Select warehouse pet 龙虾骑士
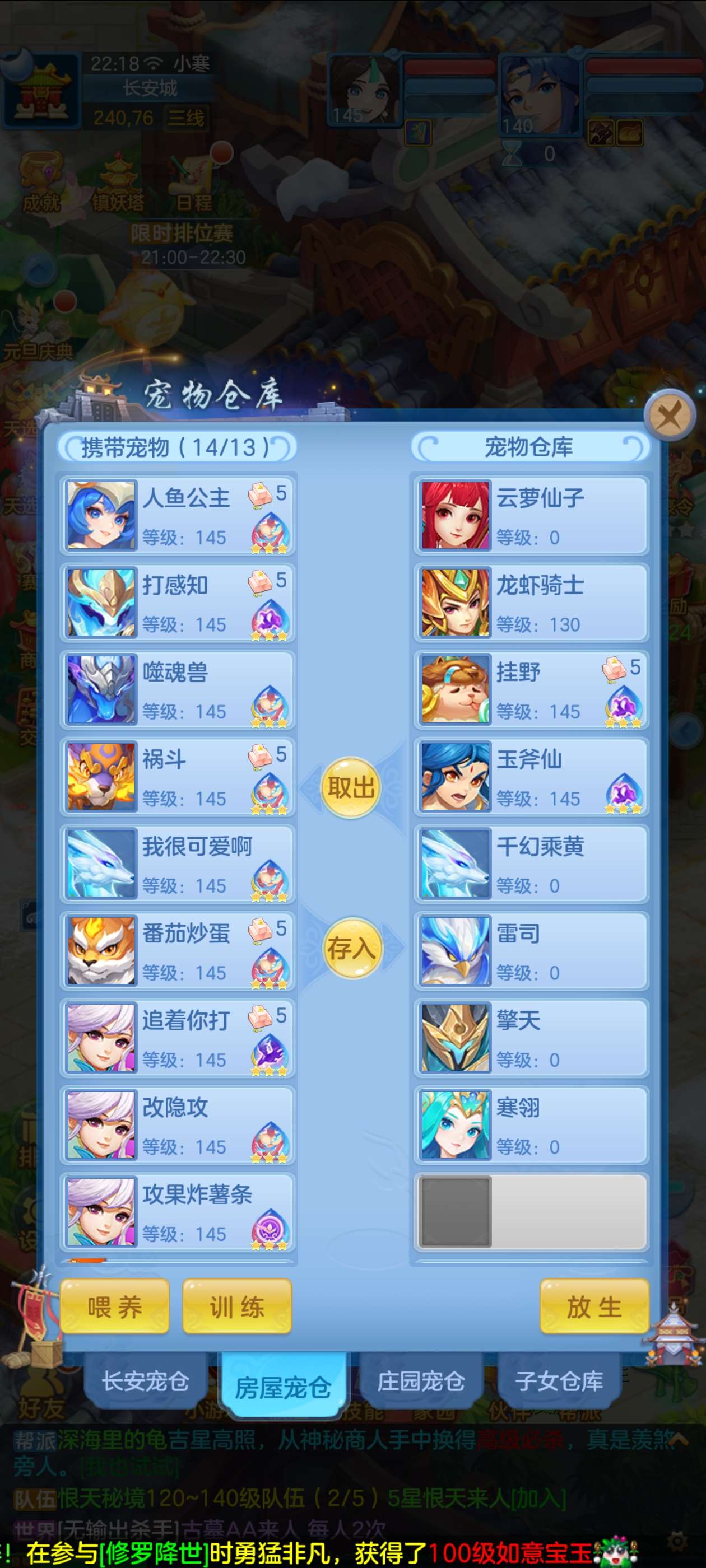 coord(531,603)
